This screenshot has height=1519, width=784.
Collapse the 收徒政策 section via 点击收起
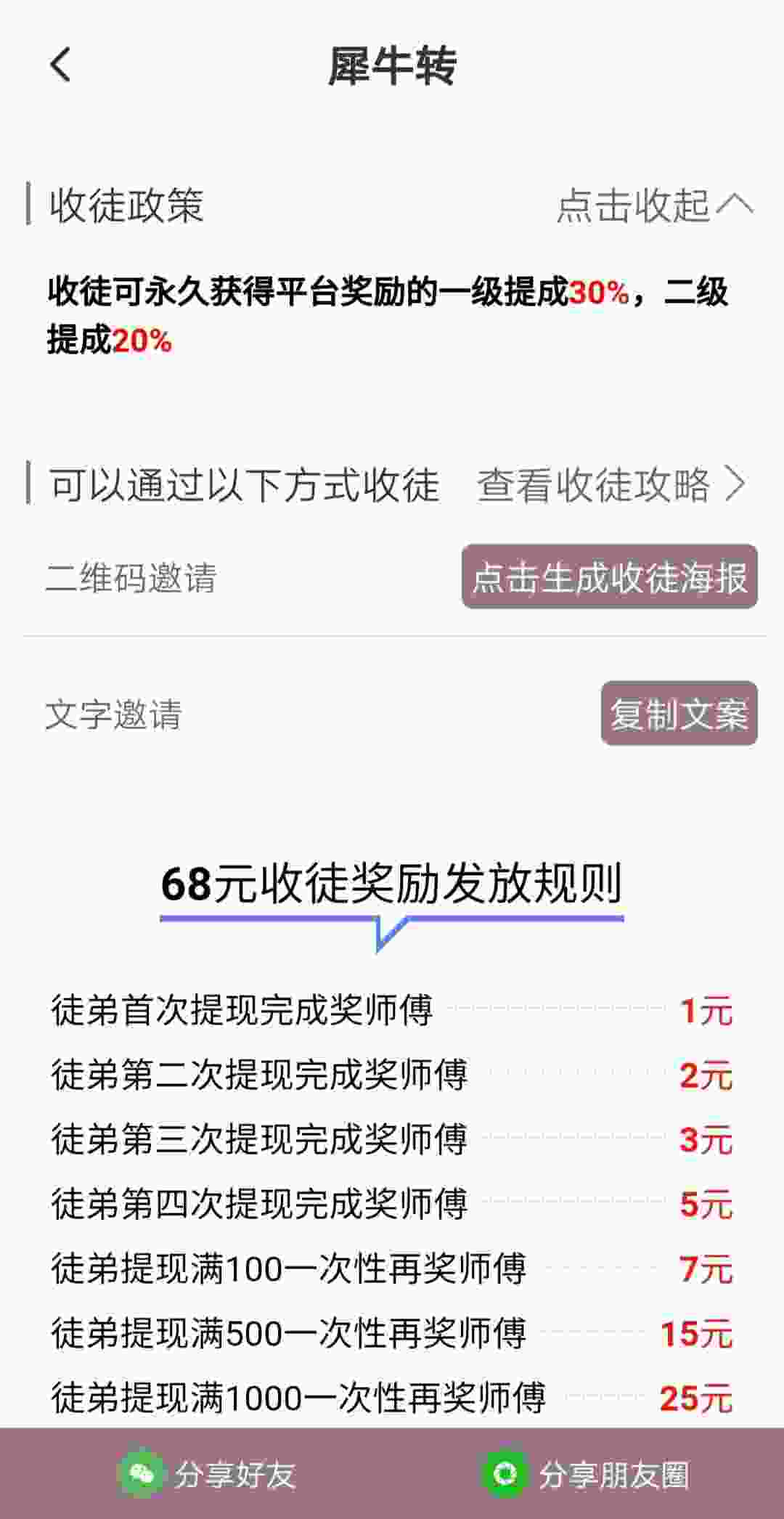(x=655, y=205)
